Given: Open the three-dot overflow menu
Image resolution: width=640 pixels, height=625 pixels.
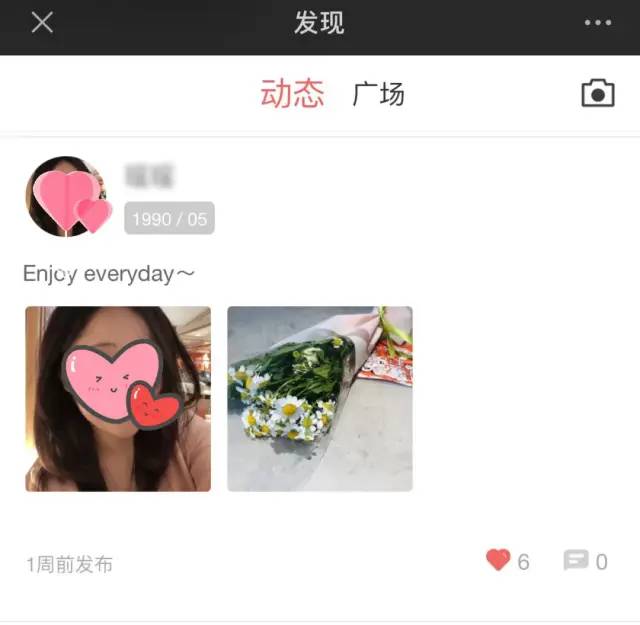Looking at the screenshot, I should coord(597,23).
